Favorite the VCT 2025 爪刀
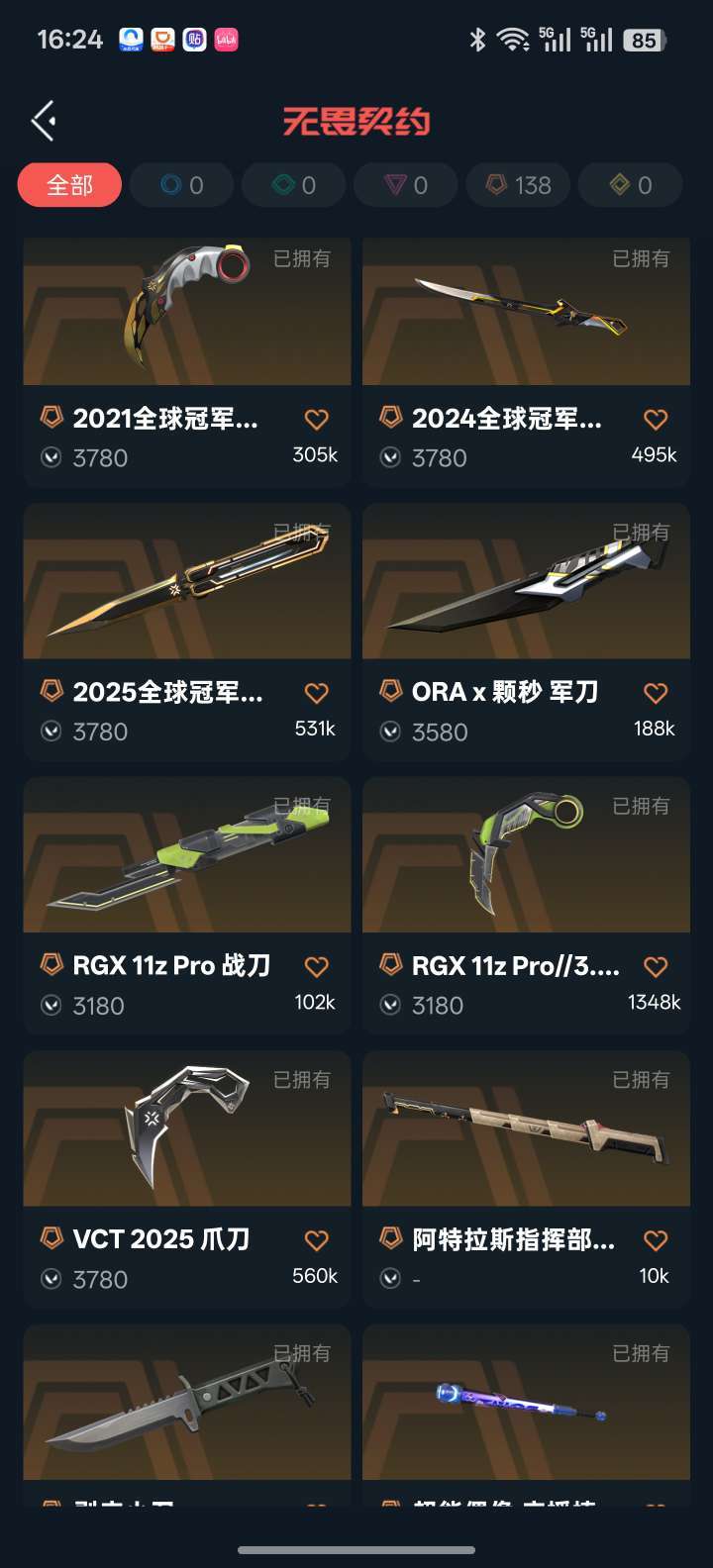Viewport: 713px width, 1568px height. click(316, 1240)
